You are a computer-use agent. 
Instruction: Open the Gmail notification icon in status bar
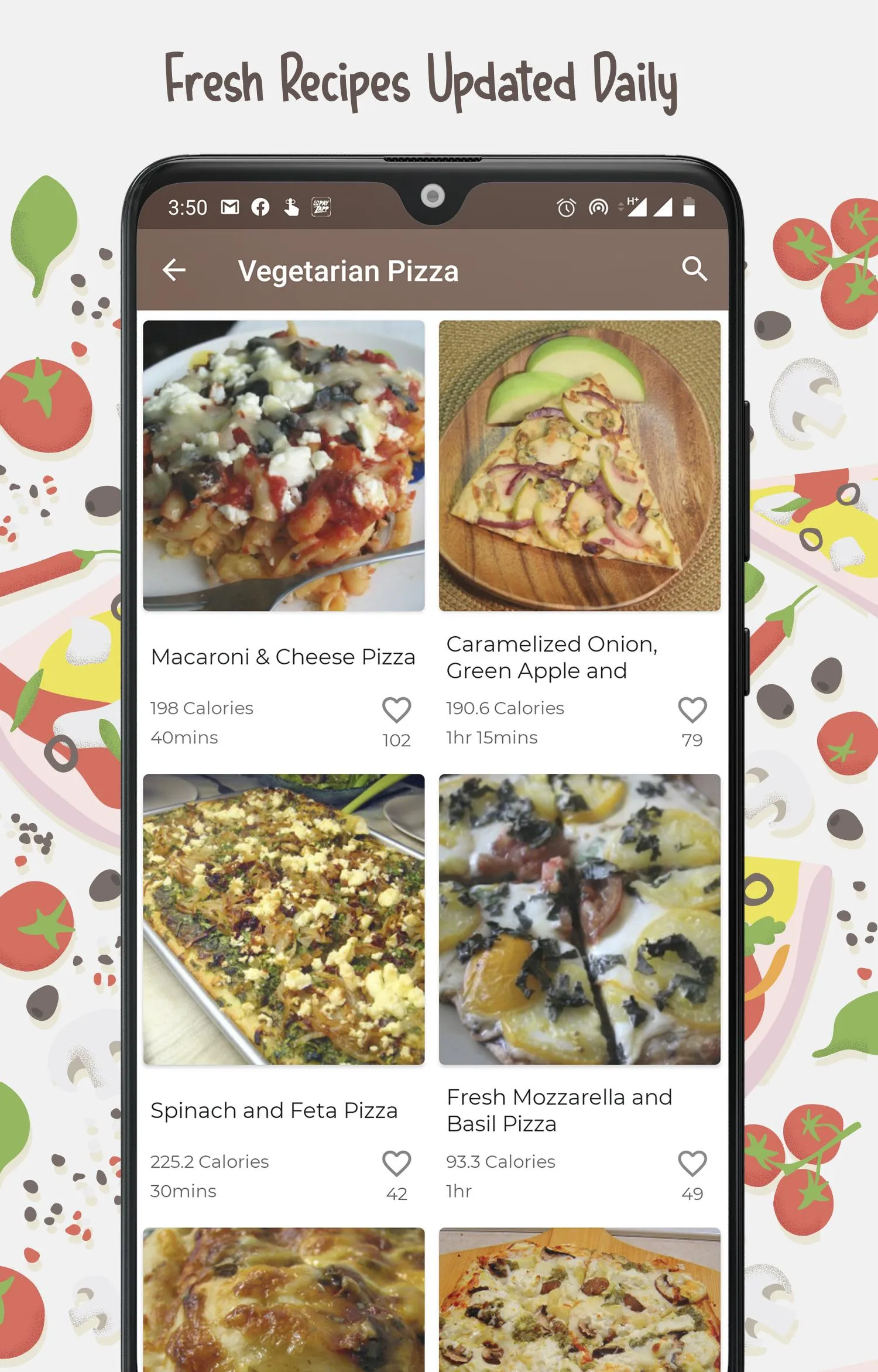point(231,207)
